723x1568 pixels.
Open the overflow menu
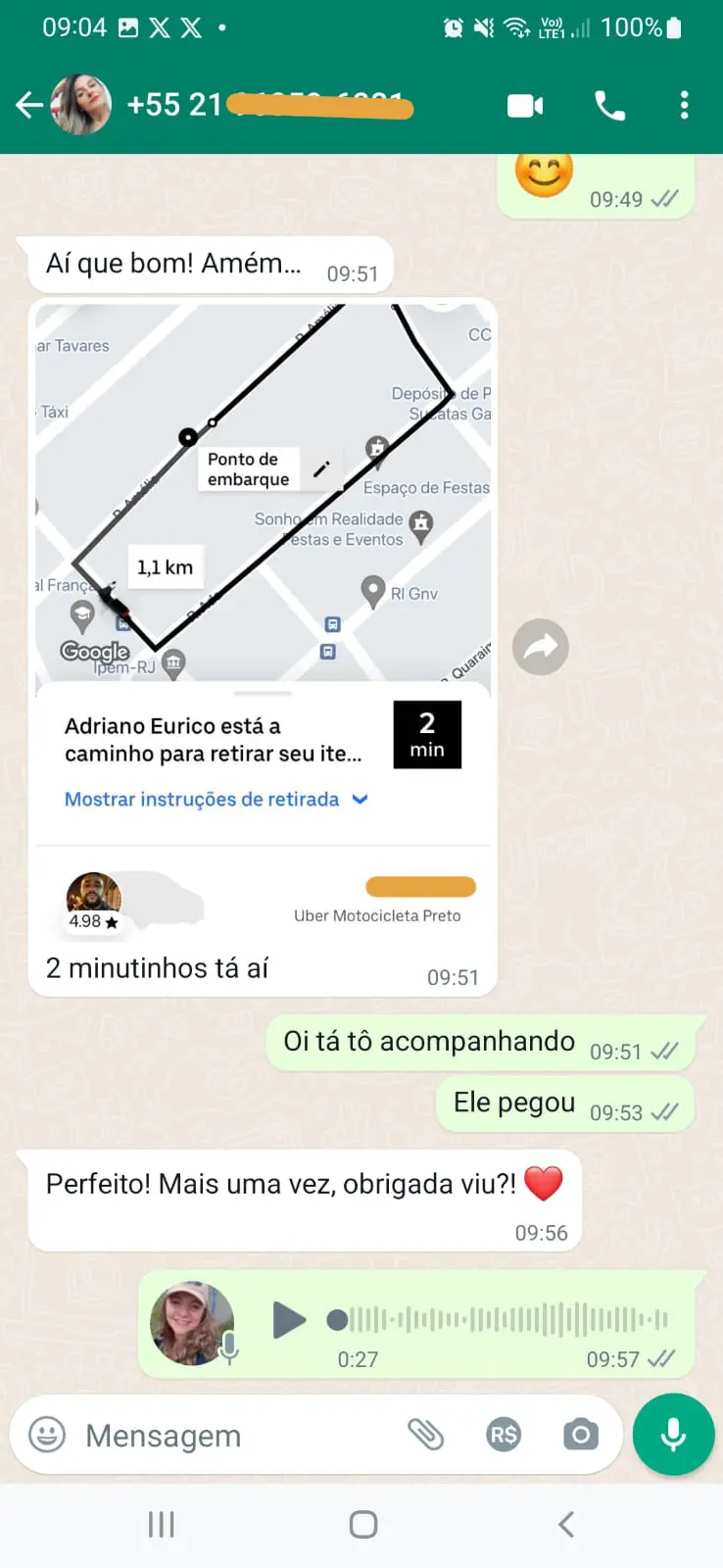(684, 105)
